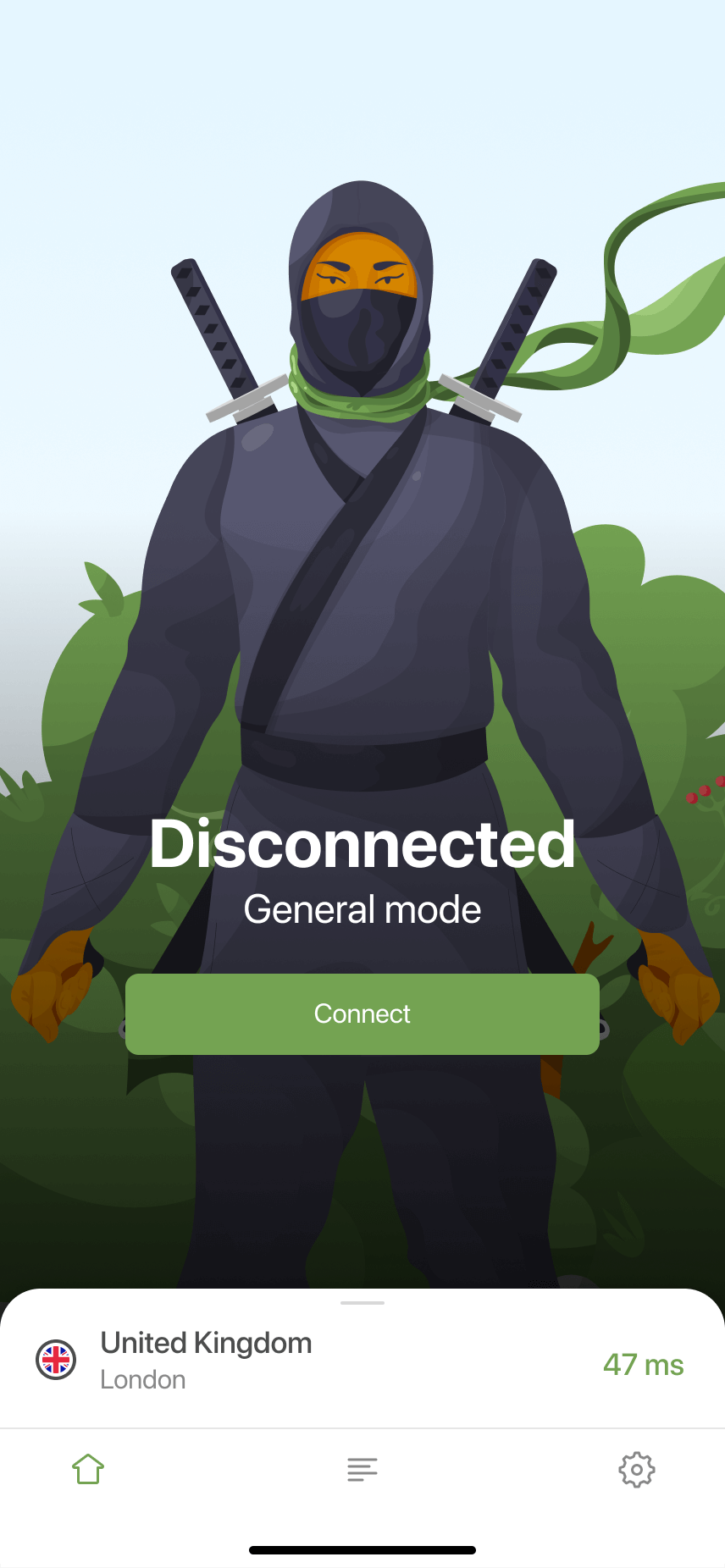Tap the server panel's drag handle
The image size is (725, 1568).
[x=362, y=1303]
